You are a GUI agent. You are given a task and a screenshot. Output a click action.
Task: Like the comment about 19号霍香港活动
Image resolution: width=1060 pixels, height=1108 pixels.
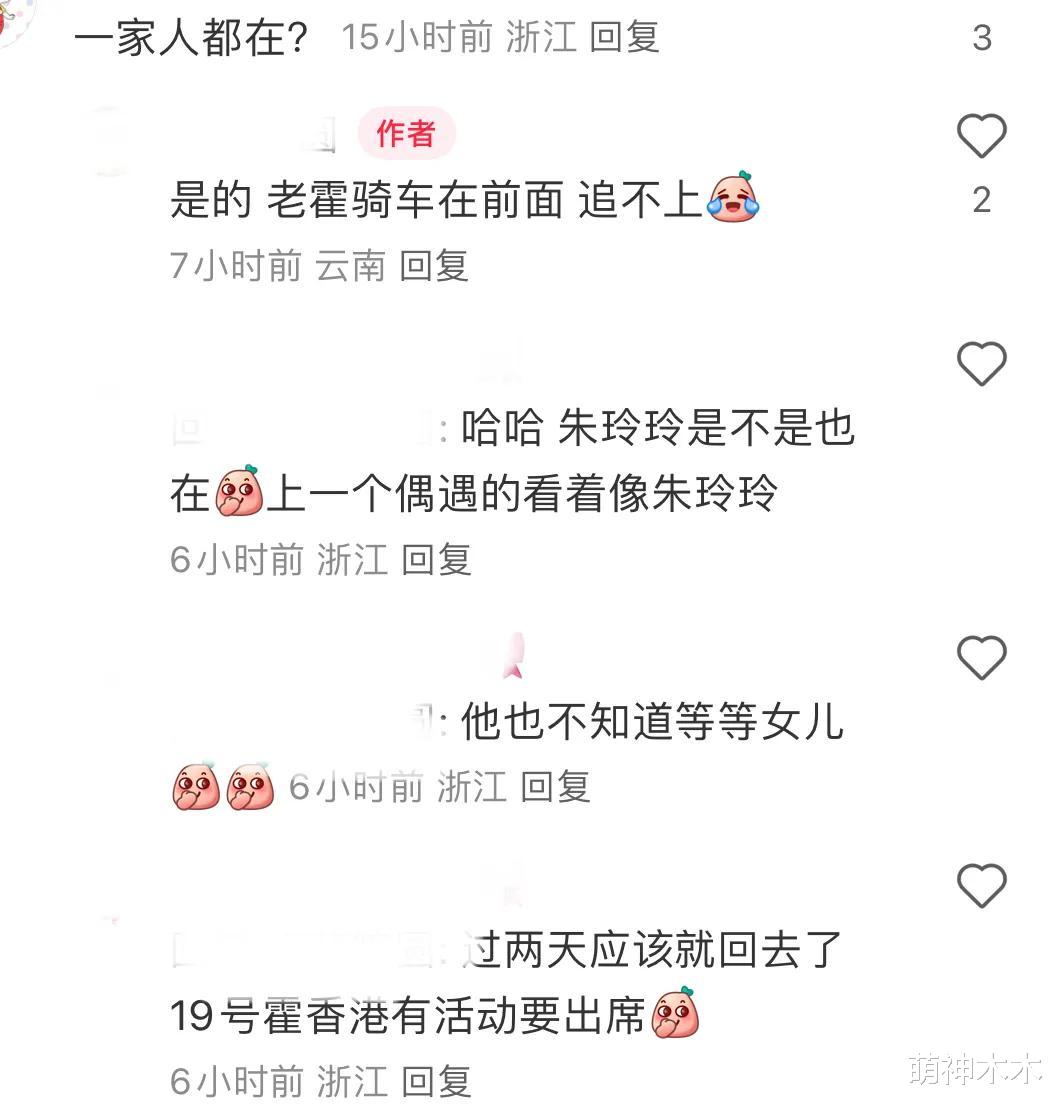(x=983, y=883)
